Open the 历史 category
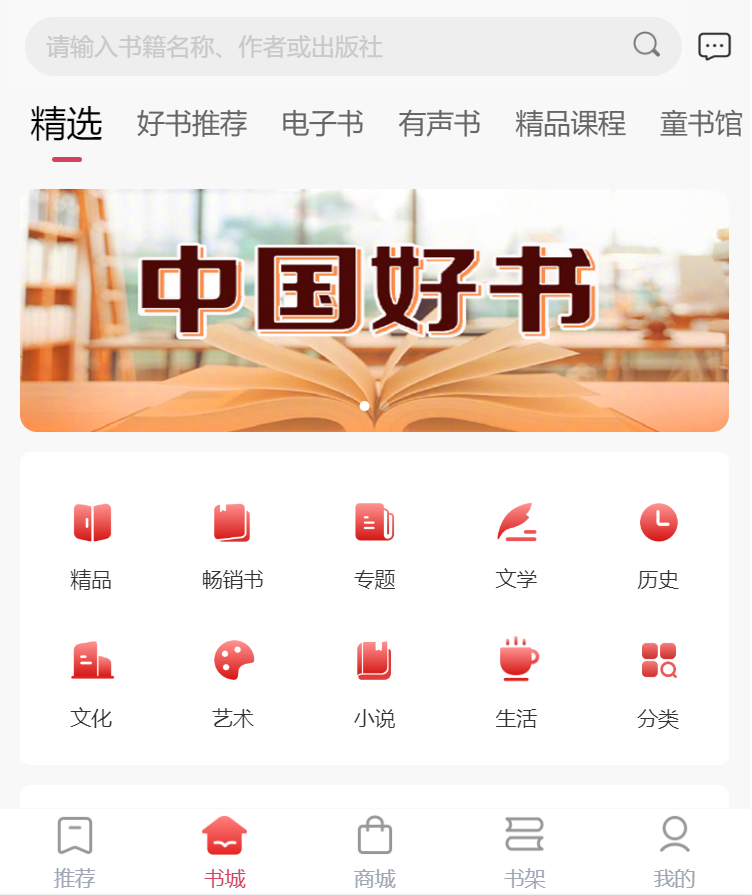The image size is (752, 895). (x=658, y=545)
